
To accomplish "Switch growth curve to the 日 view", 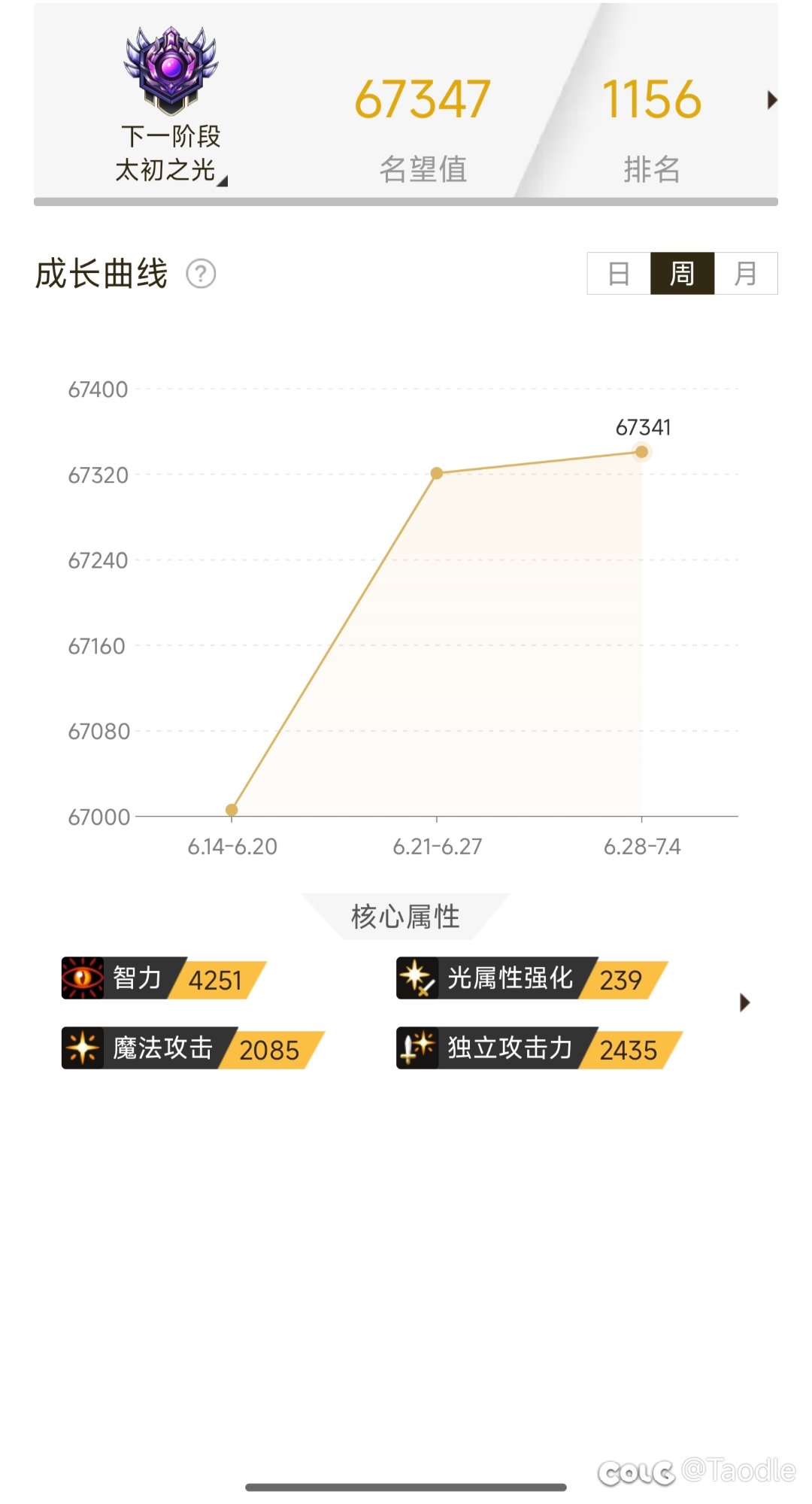I will (x=619, y=274).
